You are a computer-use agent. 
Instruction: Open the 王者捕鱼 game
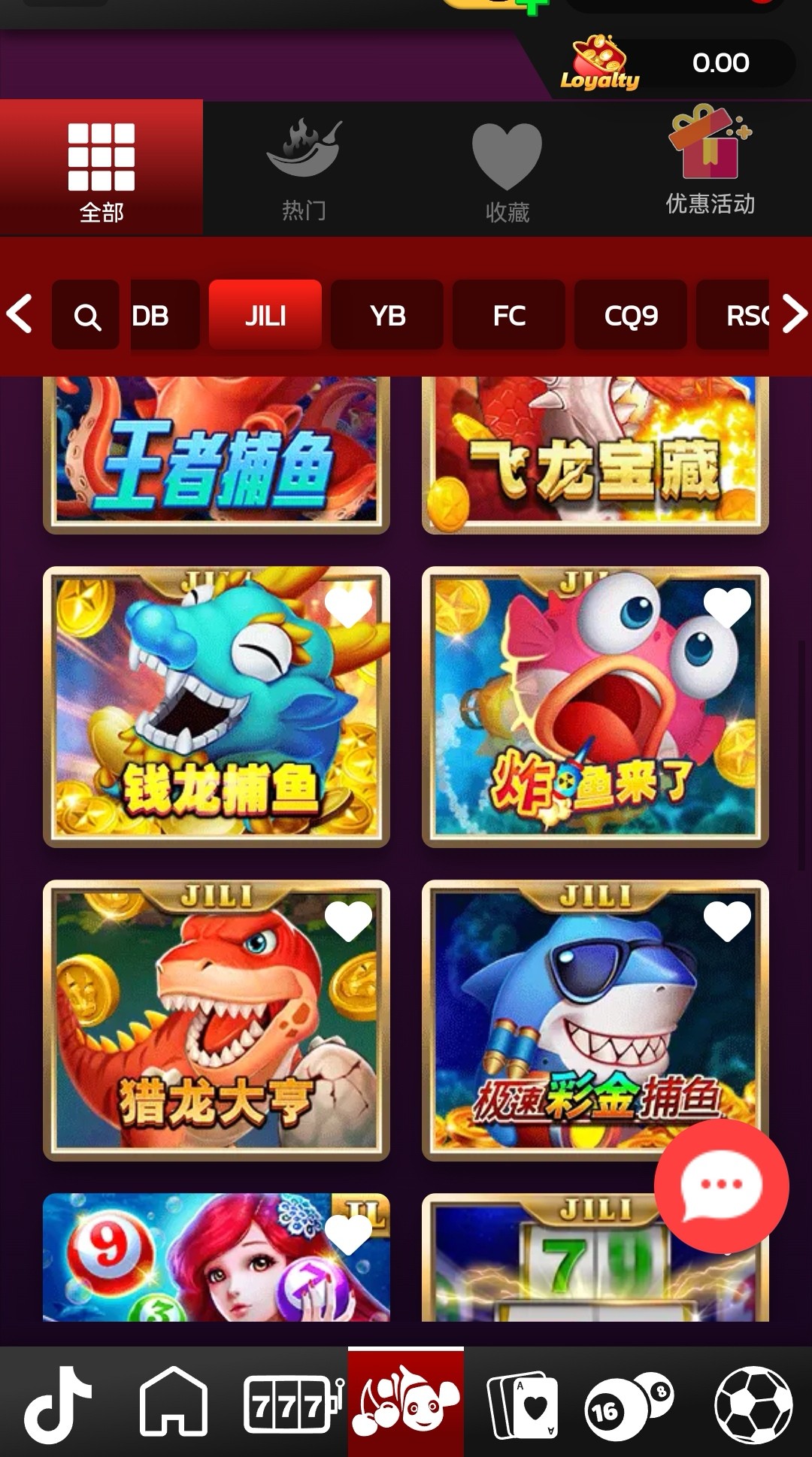(217, 455)
